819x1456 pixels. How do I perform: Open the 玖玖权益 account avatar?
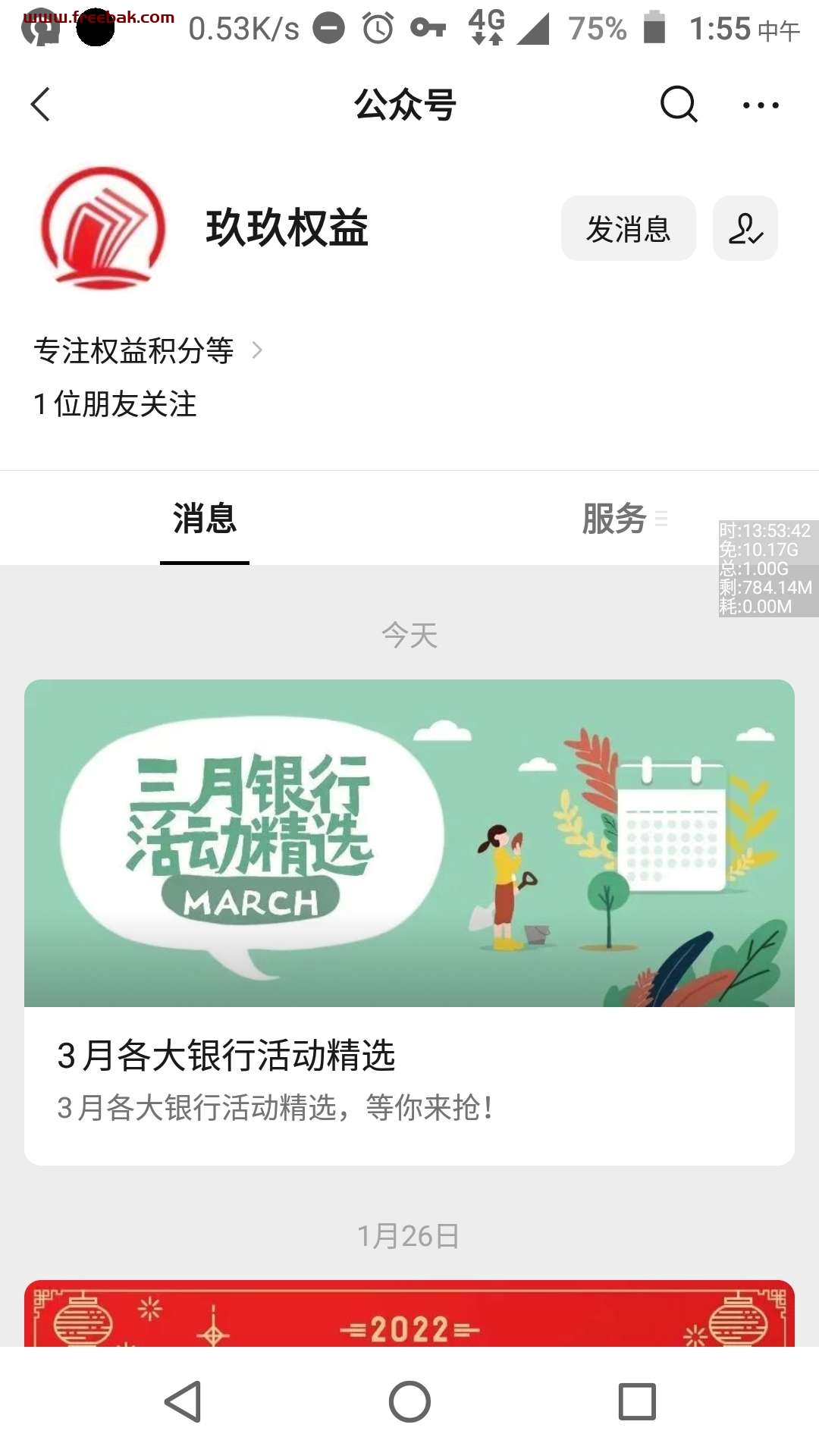[x=102, y=227]
